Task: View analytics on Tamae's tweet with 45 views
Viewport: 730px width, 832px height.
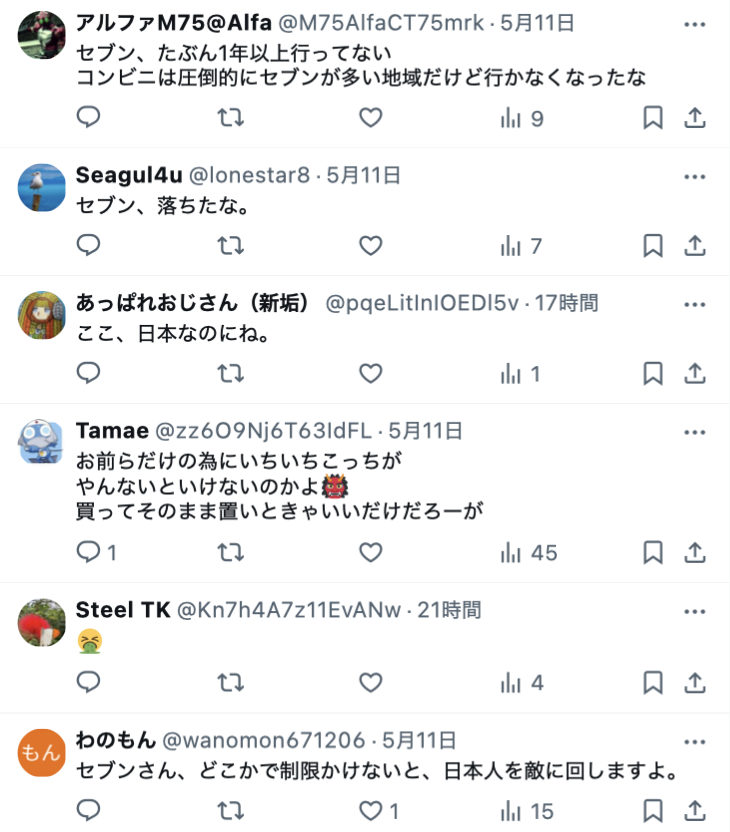Action: tap(528, 552)
